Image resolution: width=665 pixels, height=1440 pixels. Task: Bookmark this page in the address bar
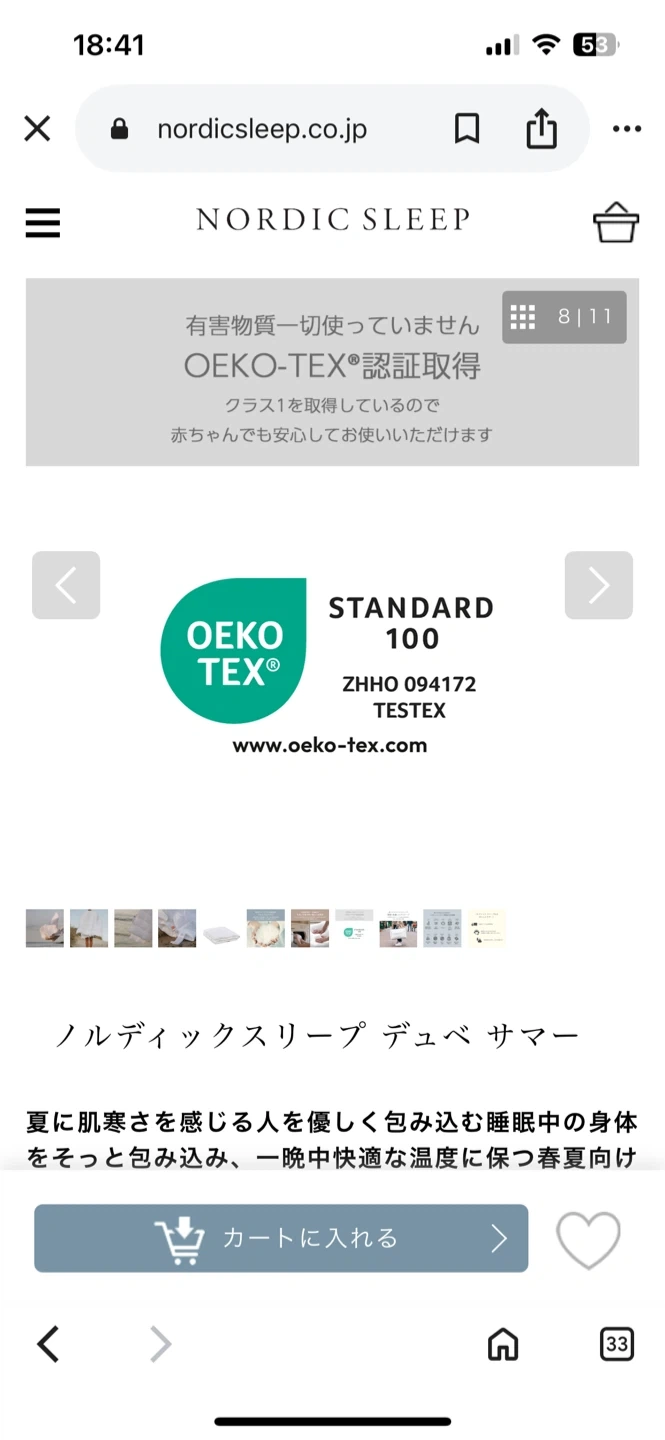click(467, 129)
